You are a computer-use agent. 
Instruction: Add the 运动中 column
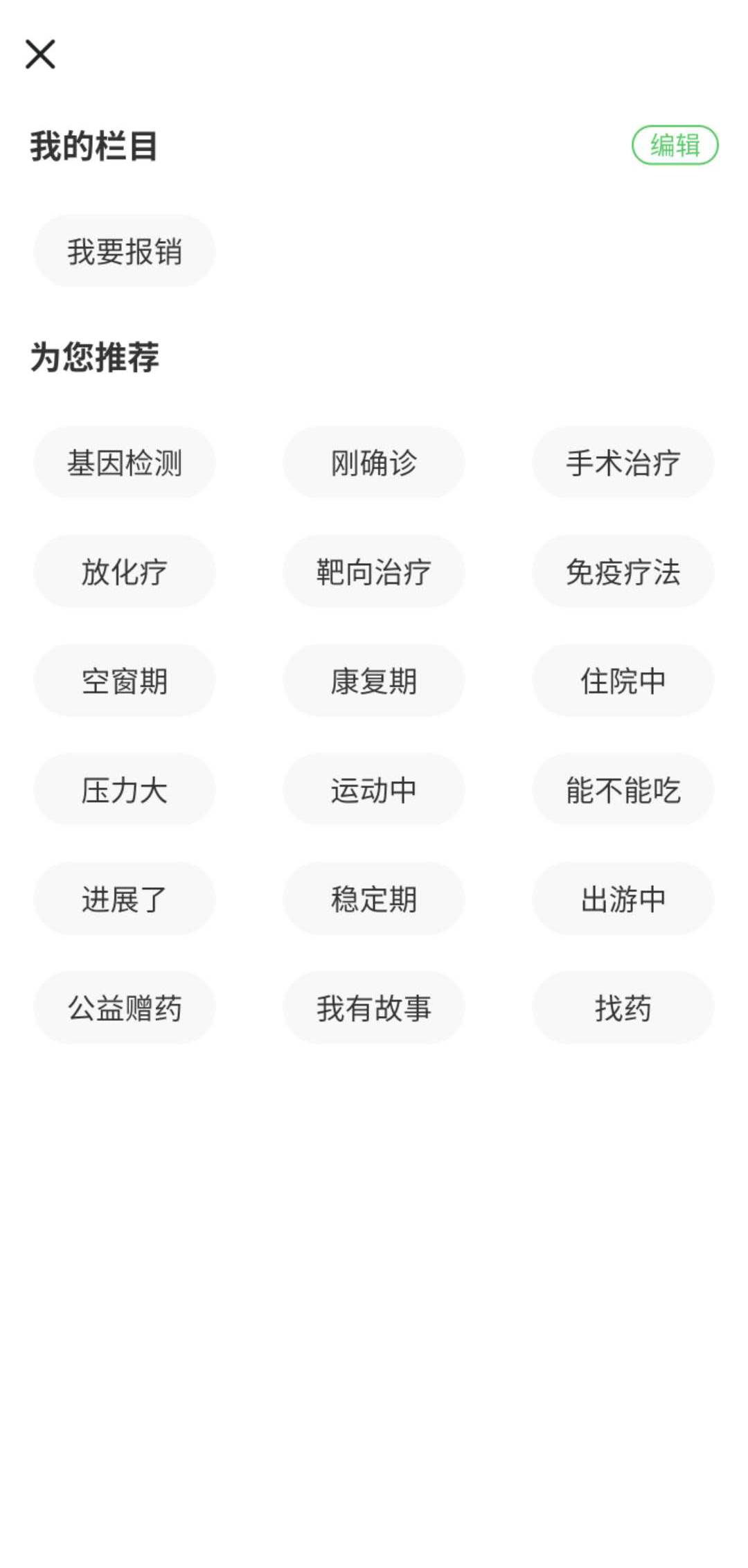coord(374,790)
